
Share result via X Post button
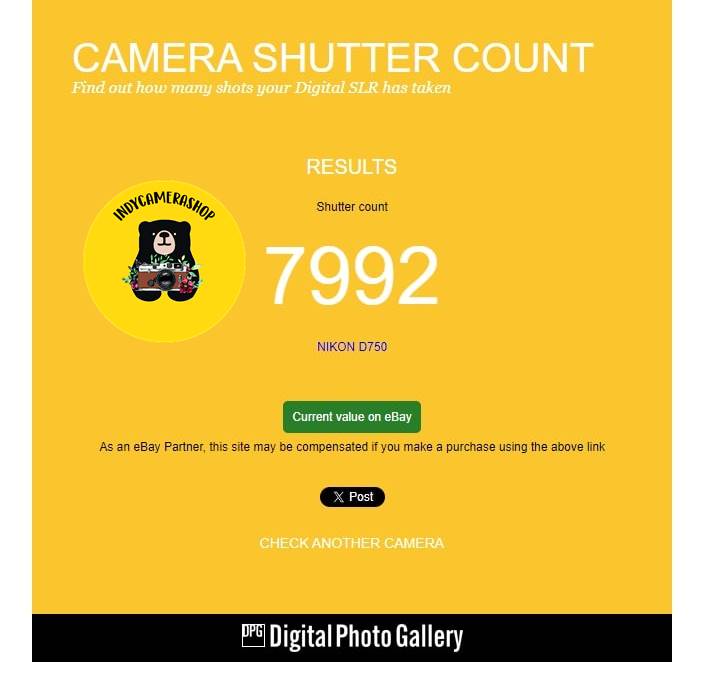coord(352,497)
